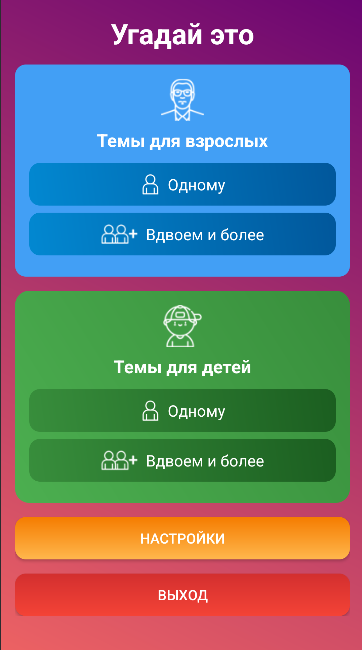Screen dimensions: 362x650
Task: Choose Вдвоем и более for adult themes
Action: [x=182, y=234]
